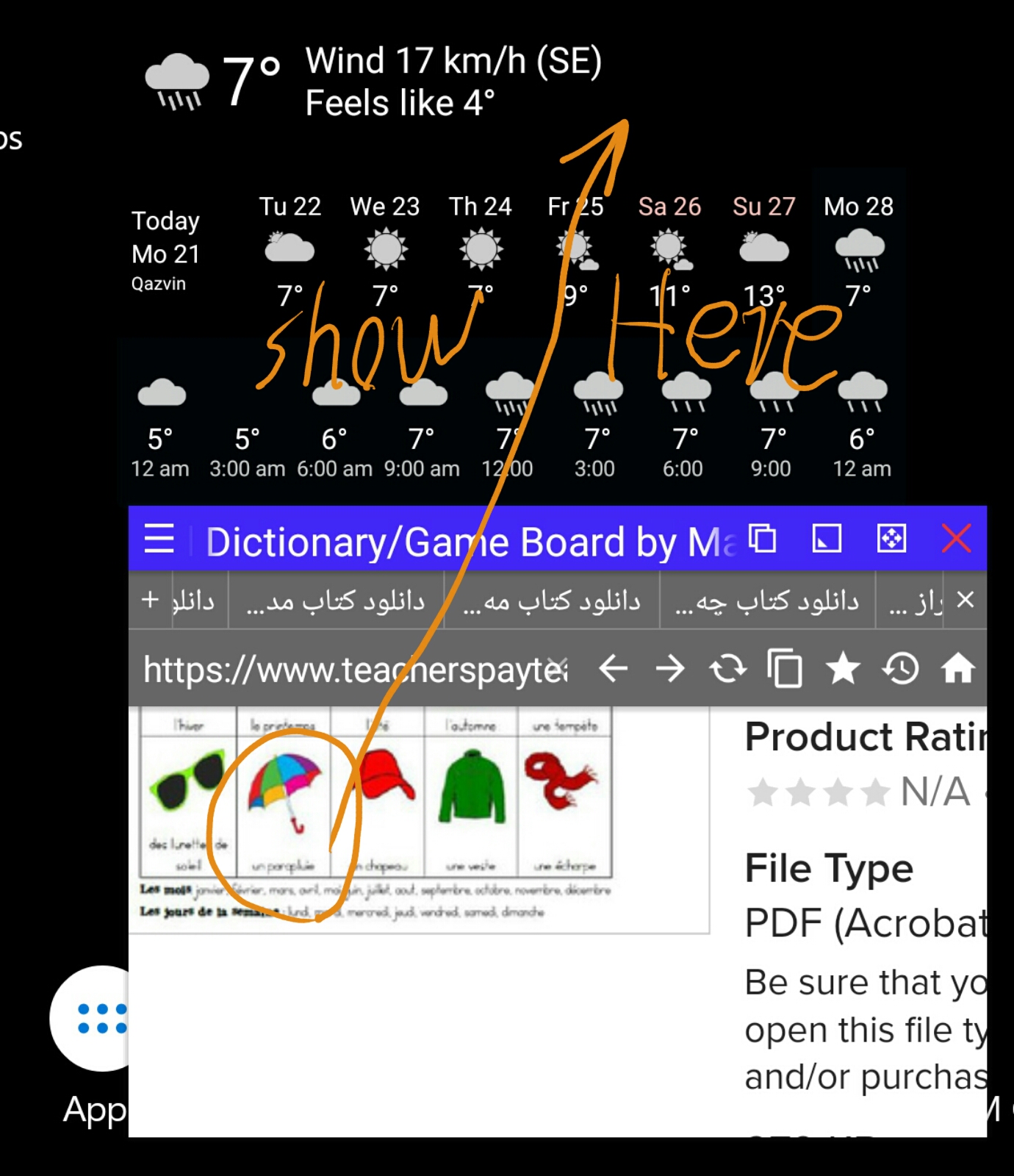
Task: Bookmark this page with the star
Action: (843, 669)
